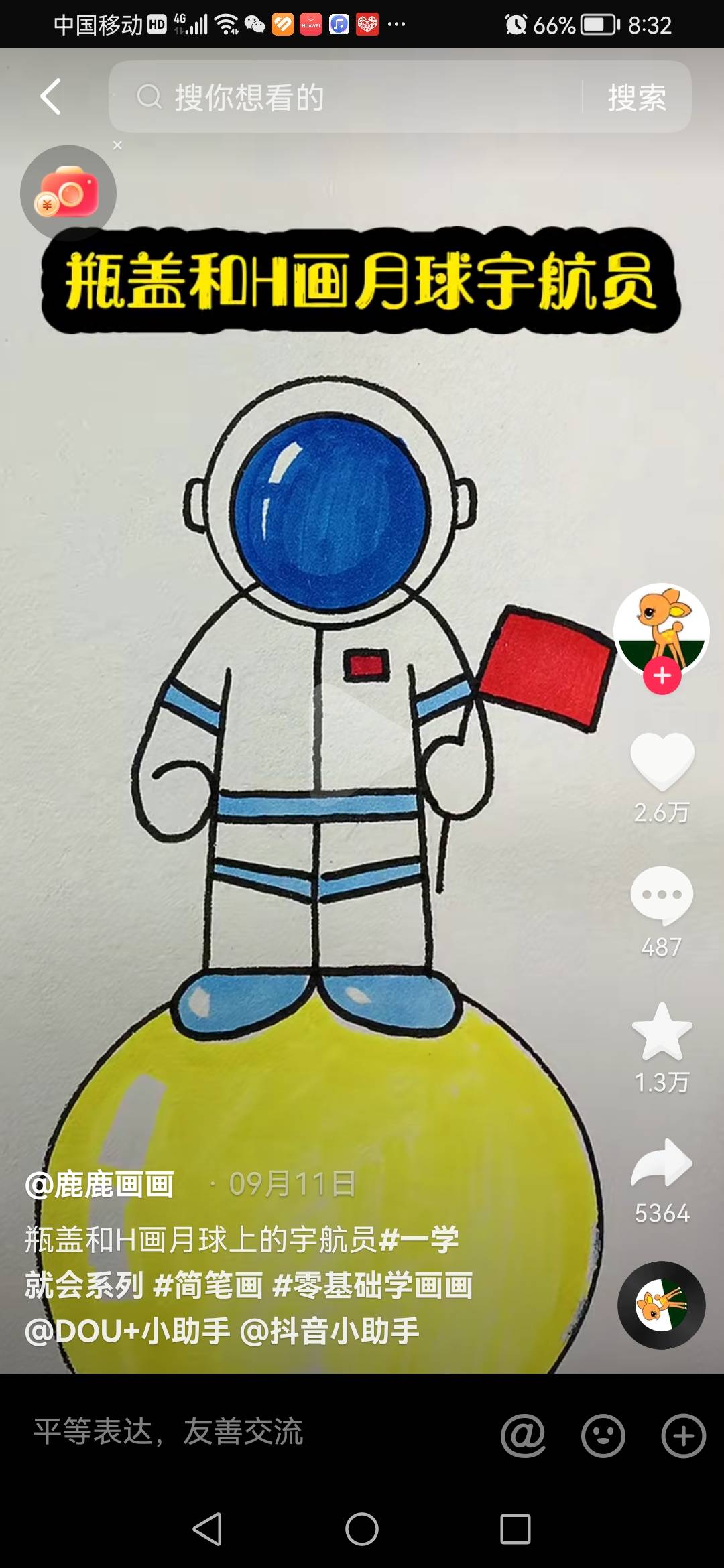Open the red envelope reward widget
This screenshot has height=1568, width=724.
[68, 193]
